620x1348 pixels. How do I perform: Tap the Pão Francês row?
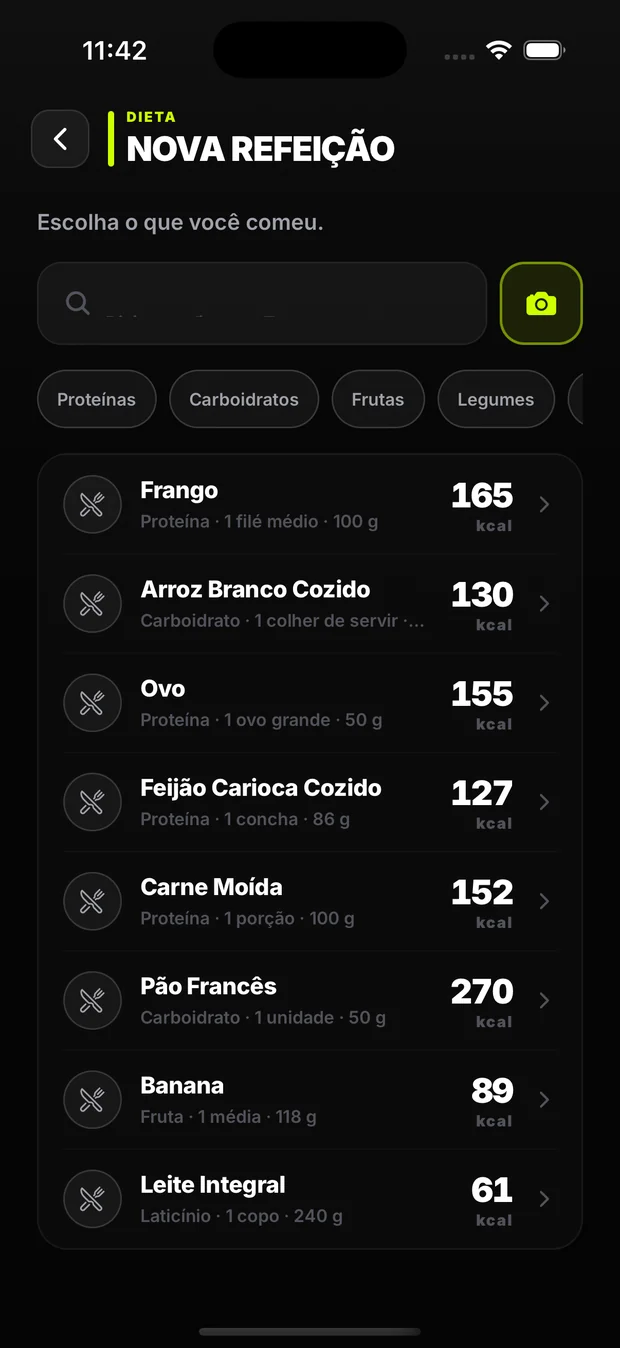tap(310, 1000)
